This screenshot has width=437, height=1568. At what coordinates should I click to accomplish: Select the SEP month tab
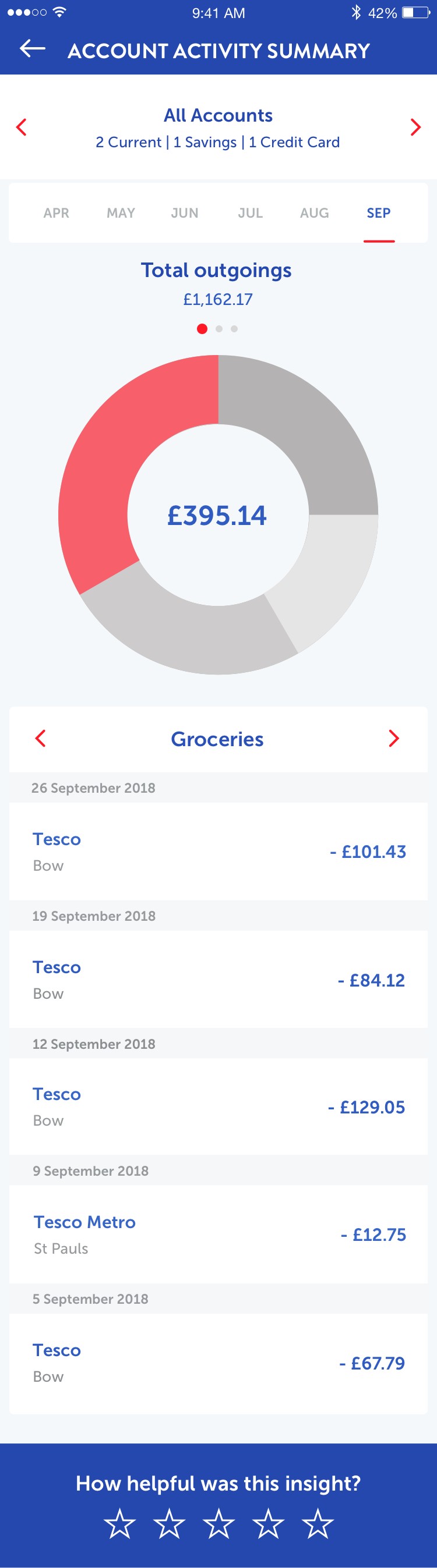pyautogui.click(x=379, y=213)
